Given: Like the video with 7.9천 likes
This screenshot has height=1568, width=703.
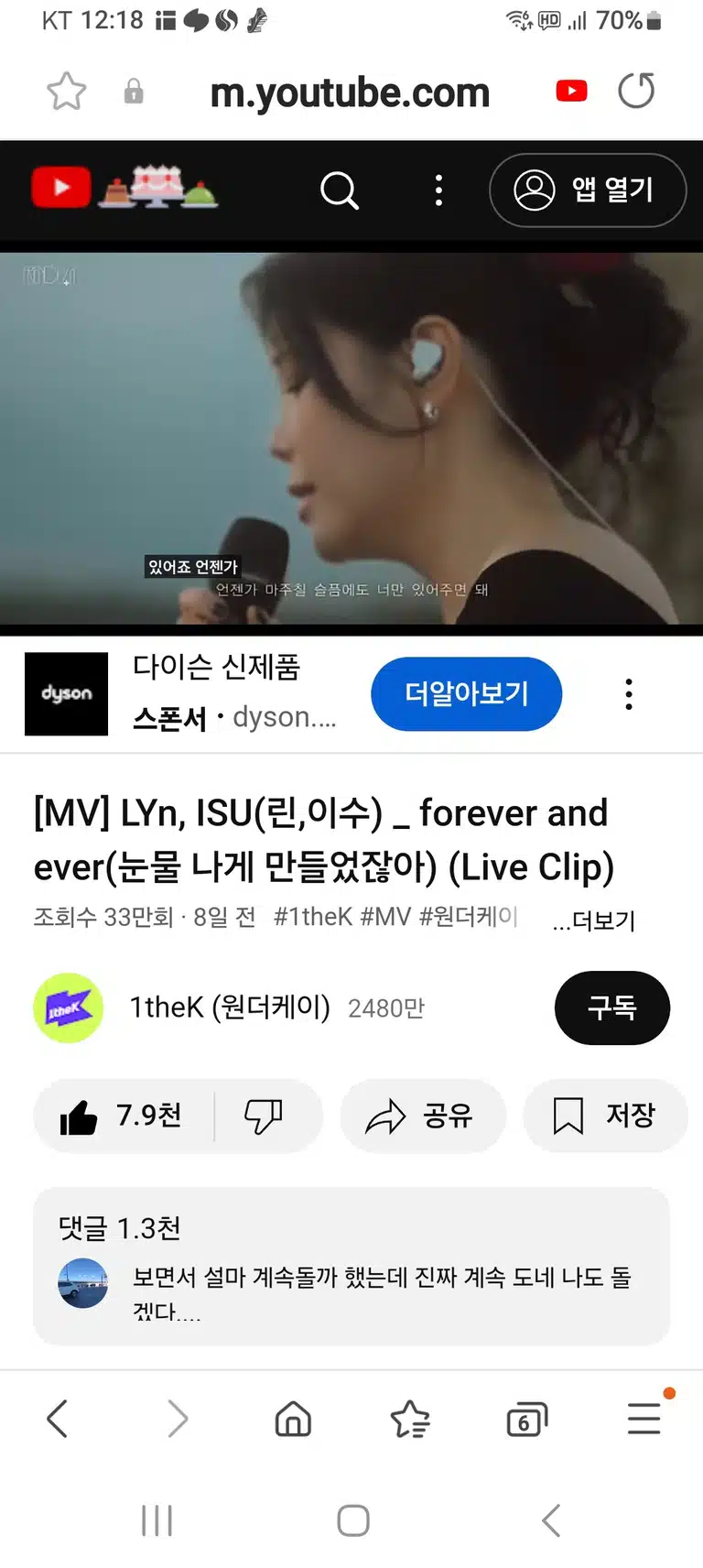Looking at the screenshot, I should (123, 1116).
